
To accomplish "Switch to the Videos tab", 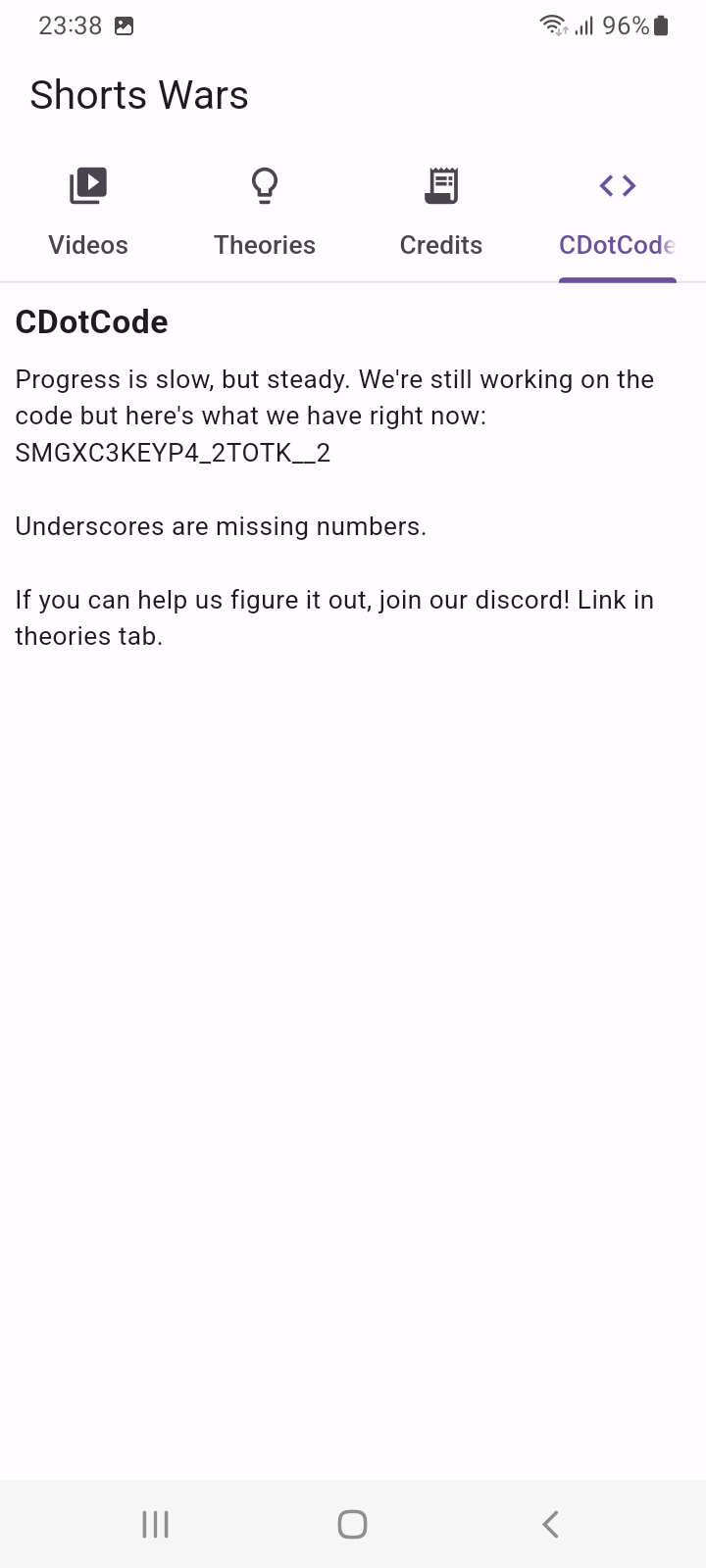I will coord(88,213).
